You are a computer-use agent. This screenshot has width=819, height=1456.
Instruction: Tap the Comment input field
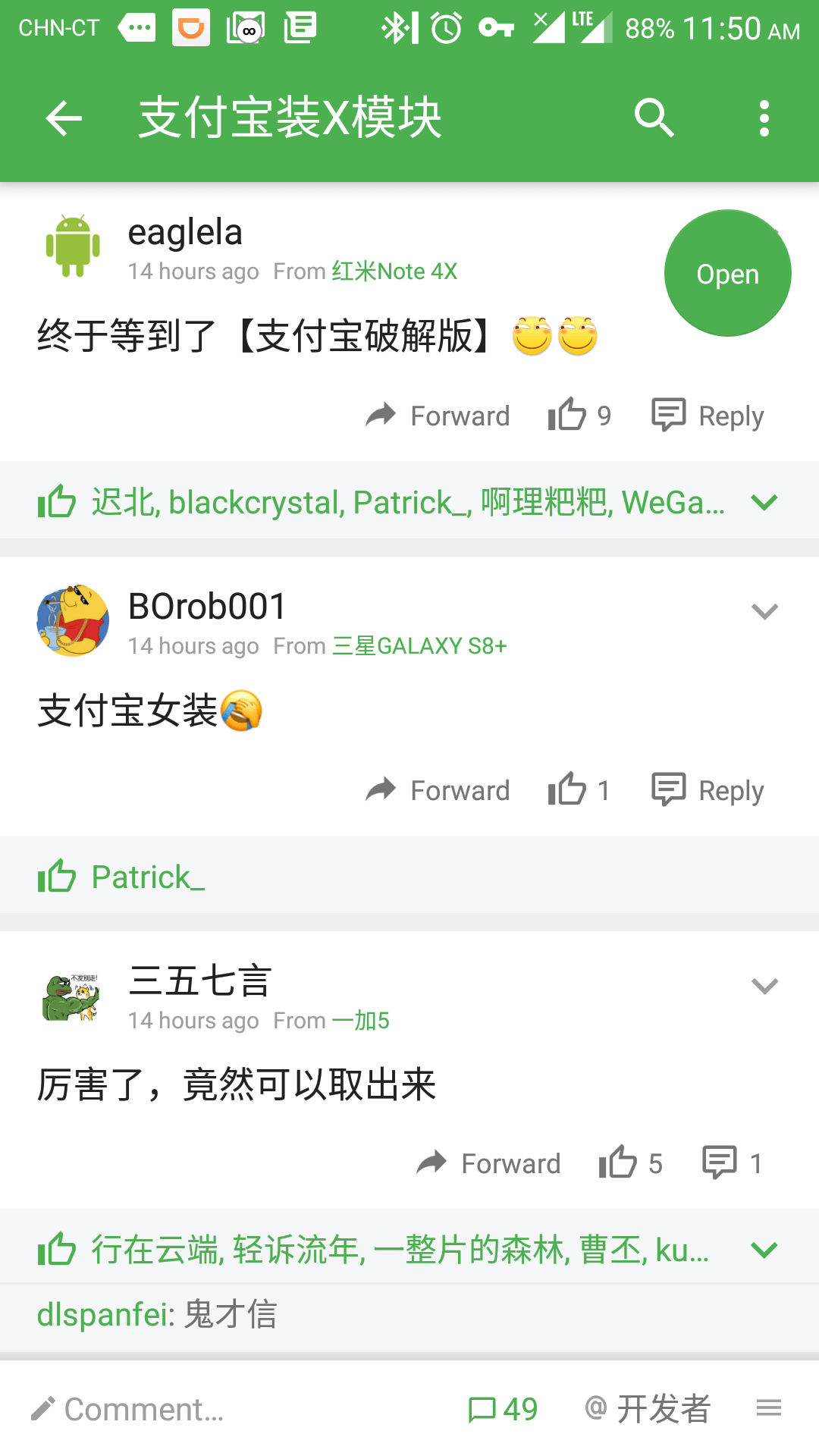127,1409
